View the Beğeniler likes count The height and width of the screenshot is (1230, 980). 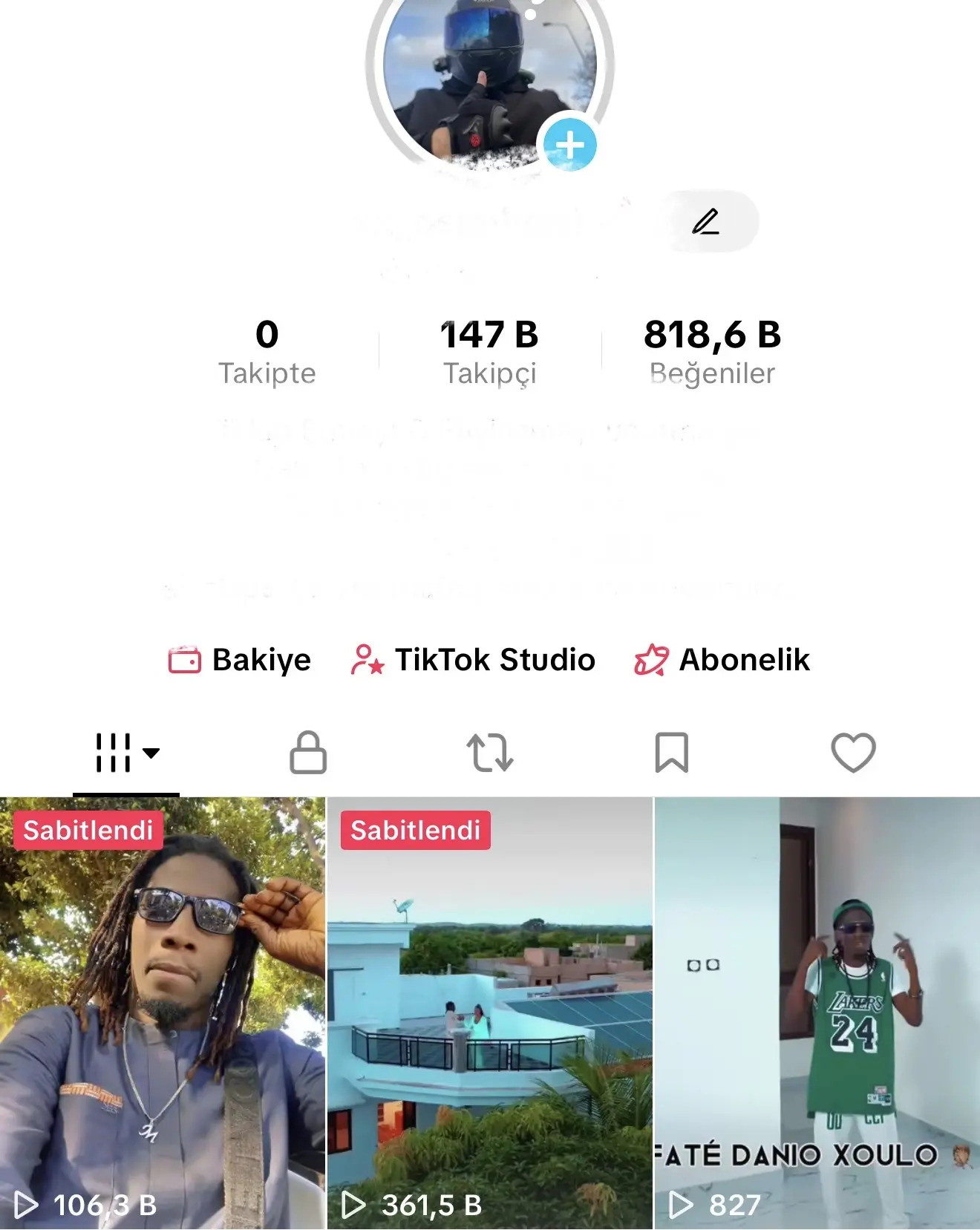[x=711, y=349]
